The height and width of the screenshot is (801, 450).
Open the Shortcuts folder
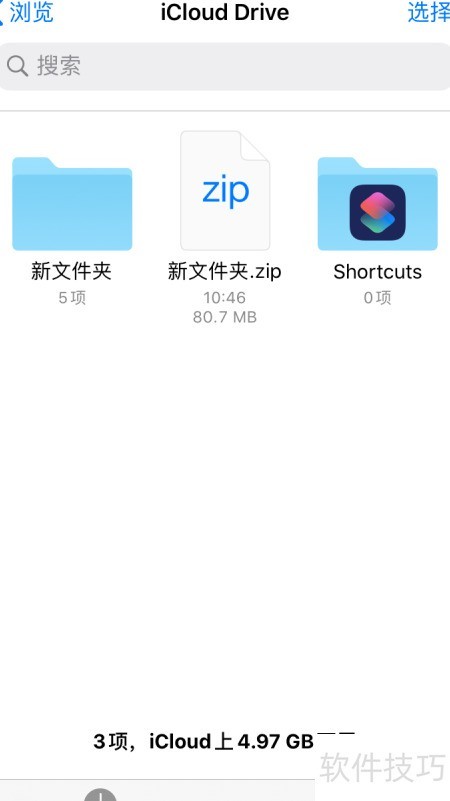(377, 203)
